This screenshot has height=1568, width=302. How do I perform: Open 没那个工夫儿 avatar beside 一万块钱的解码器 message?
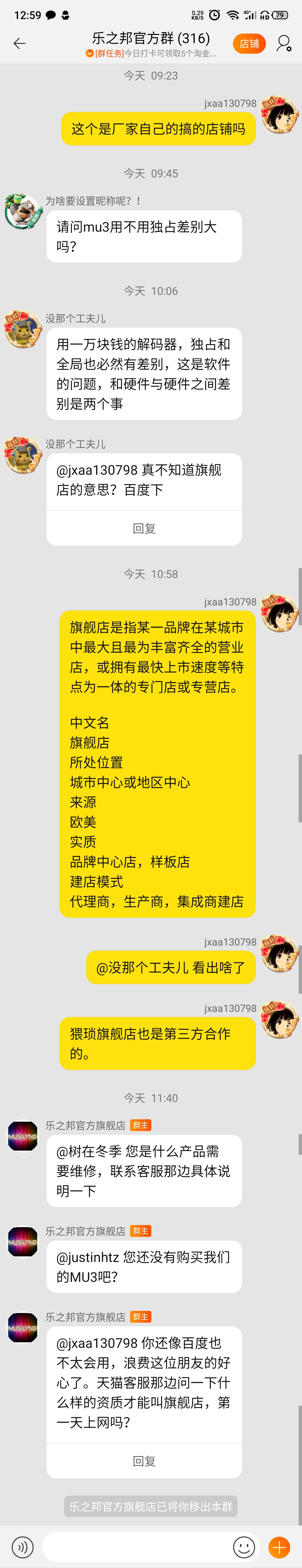pos(23,329)
